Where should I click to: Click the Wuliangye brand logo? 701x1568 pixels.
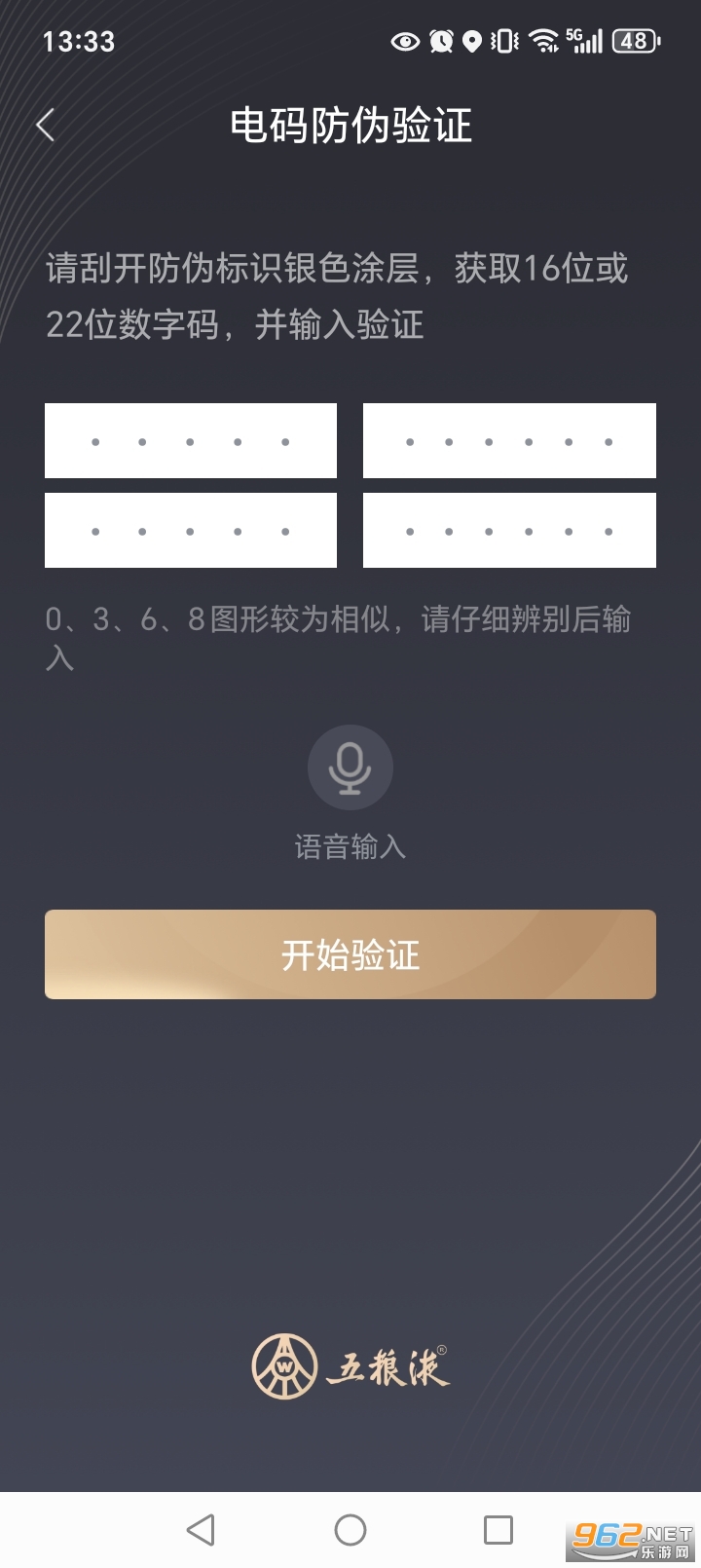[350, 1363]
